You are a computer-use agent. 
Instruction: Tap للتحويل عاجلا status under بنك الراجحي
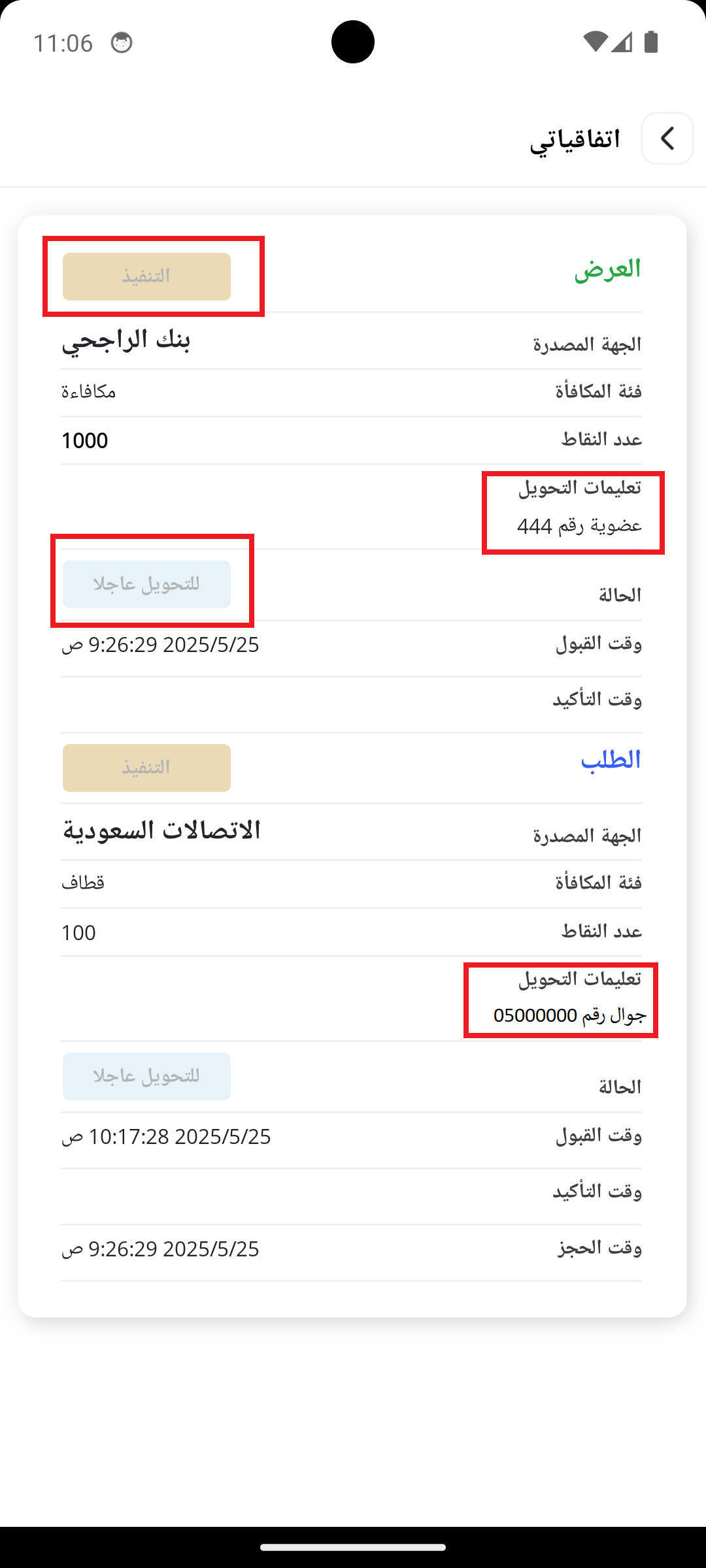click(x=146, y=584)
